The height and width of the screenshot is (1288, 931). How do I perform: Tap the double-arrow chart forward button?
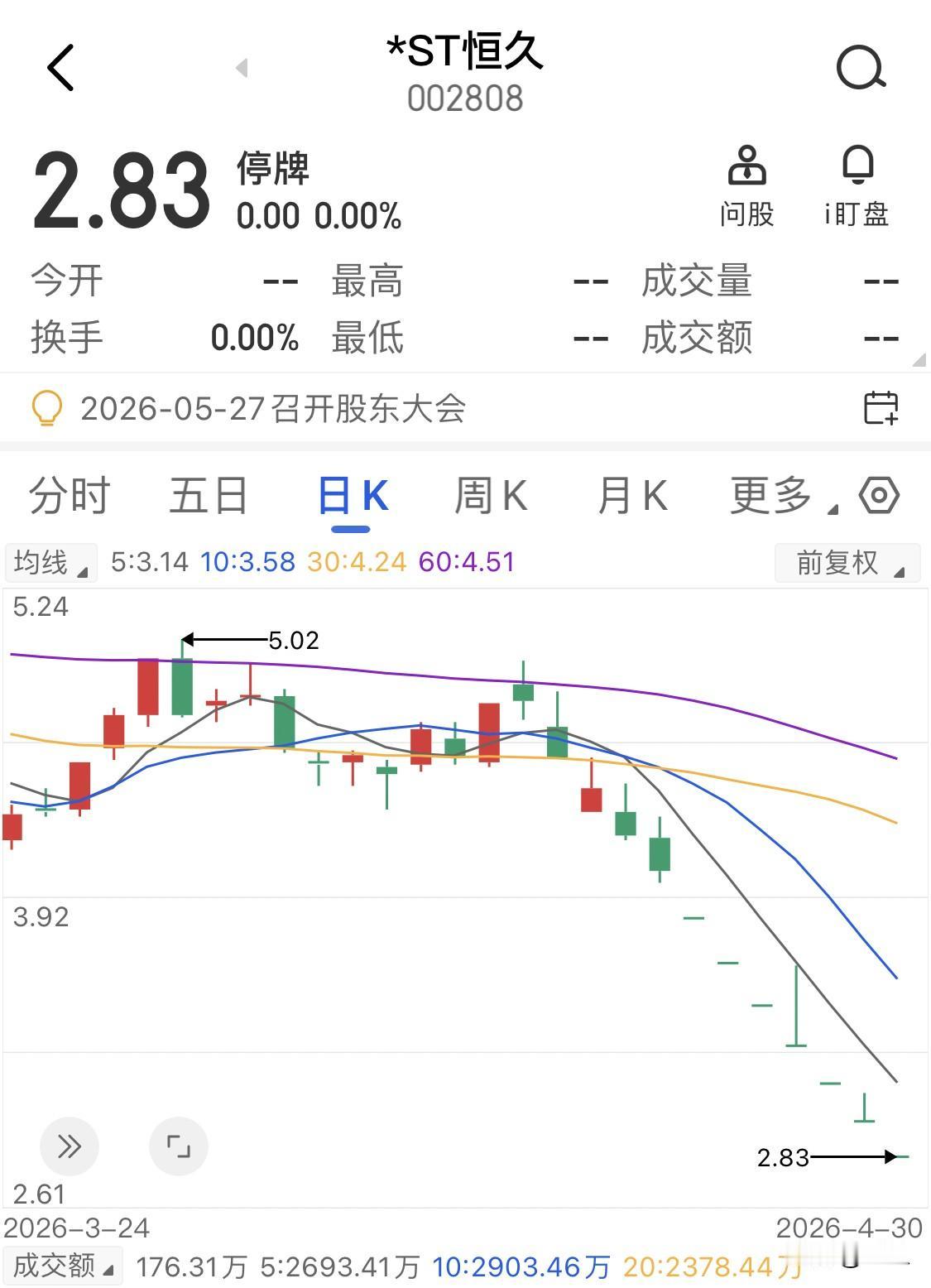pos(70,1146)
